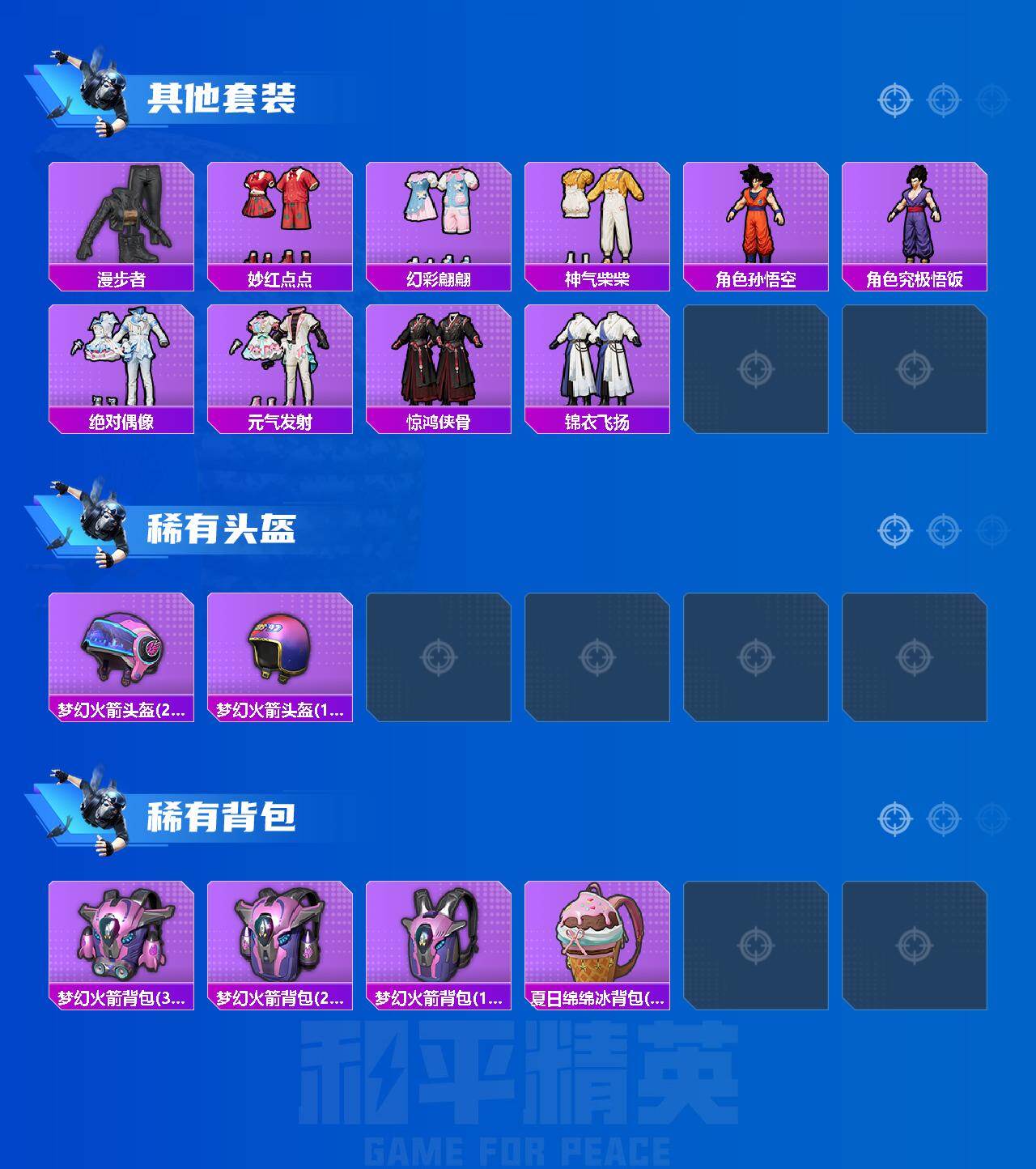Viewport: 1036px width, 1169px height.
Task: Click the crosshair icon beside 其他套装 header
Action: click(893, 99)
